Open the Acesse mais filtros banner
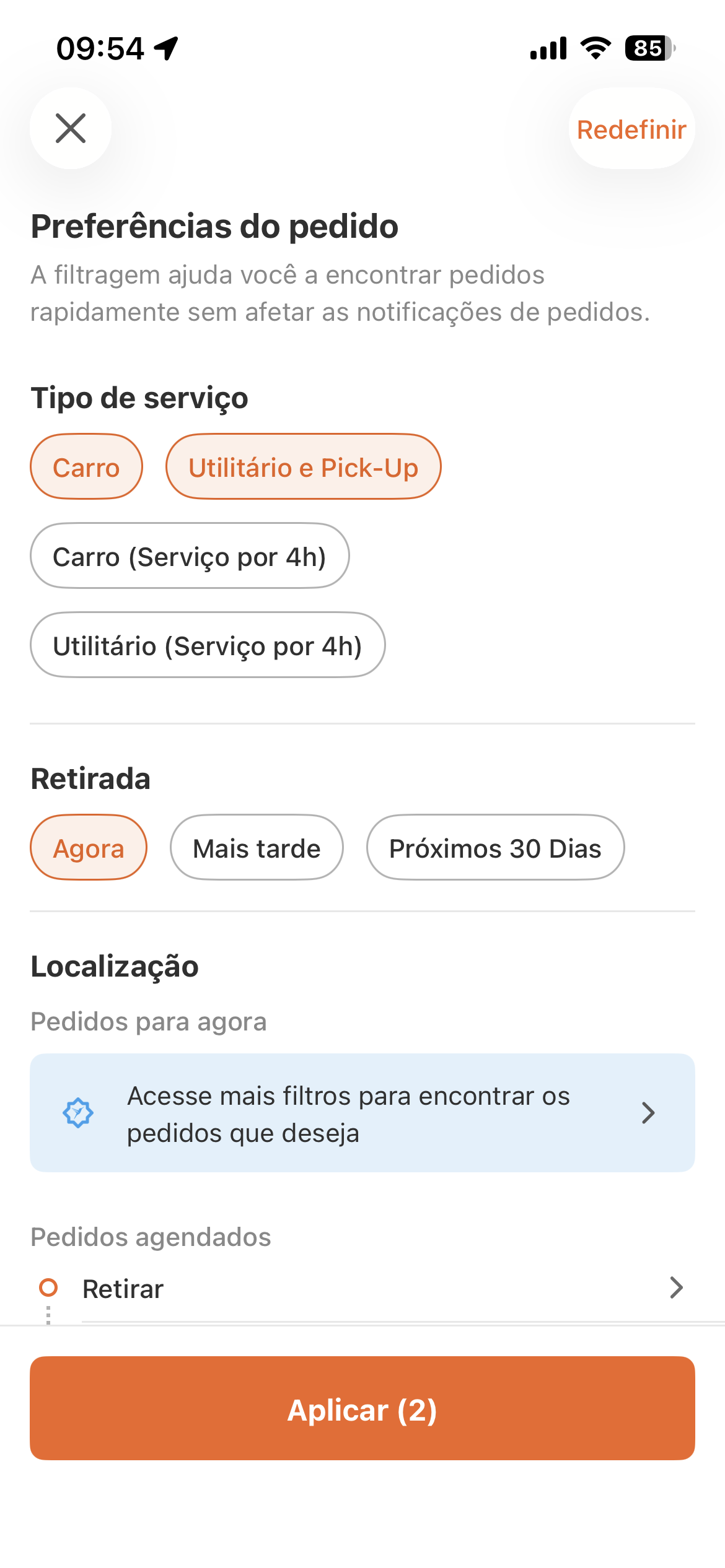The image size is (725, 1568). pyautogui.click(x=362, y=1113)
